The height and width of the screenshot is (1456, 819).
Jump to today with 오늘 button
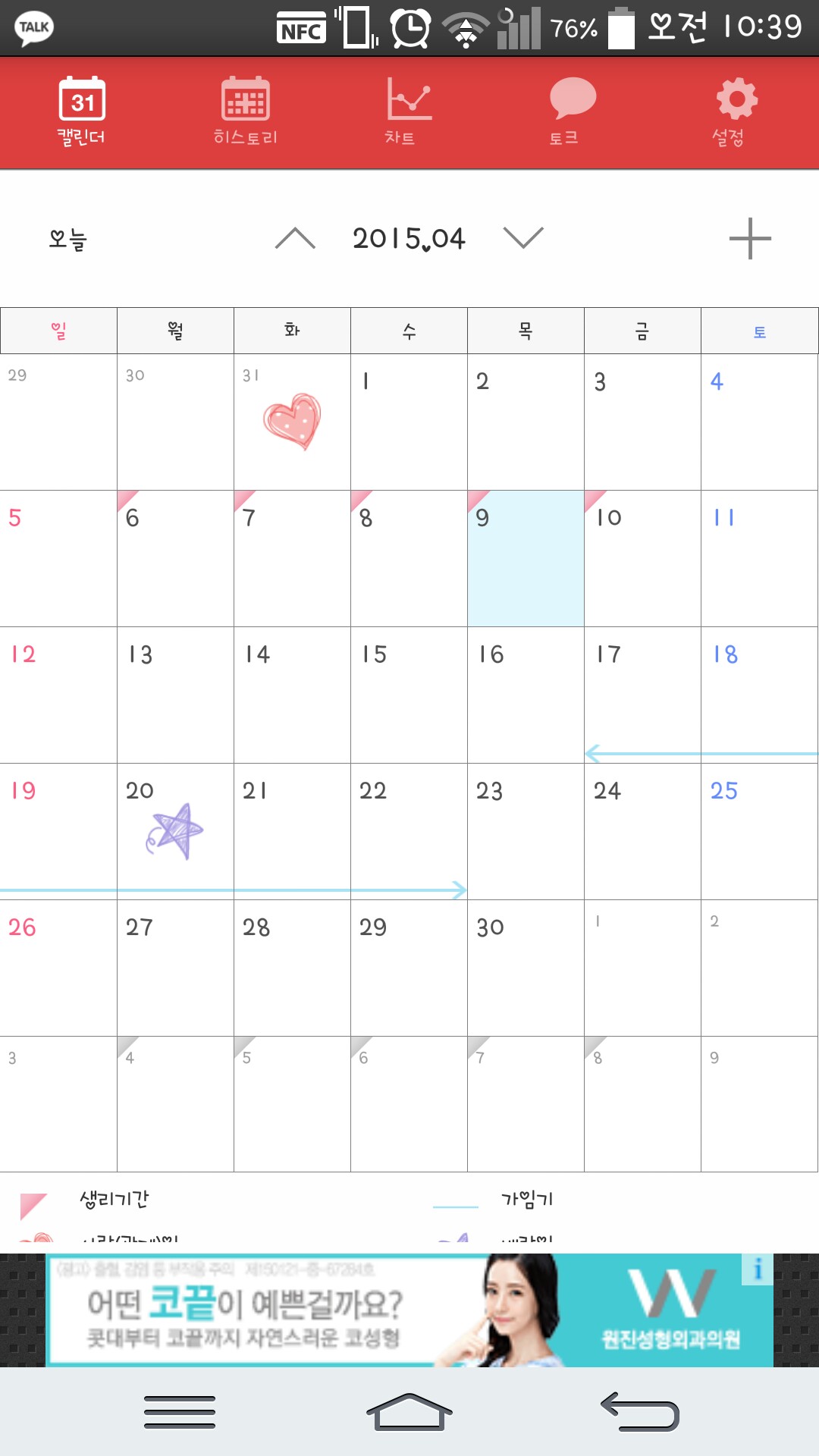click(68, 240)
